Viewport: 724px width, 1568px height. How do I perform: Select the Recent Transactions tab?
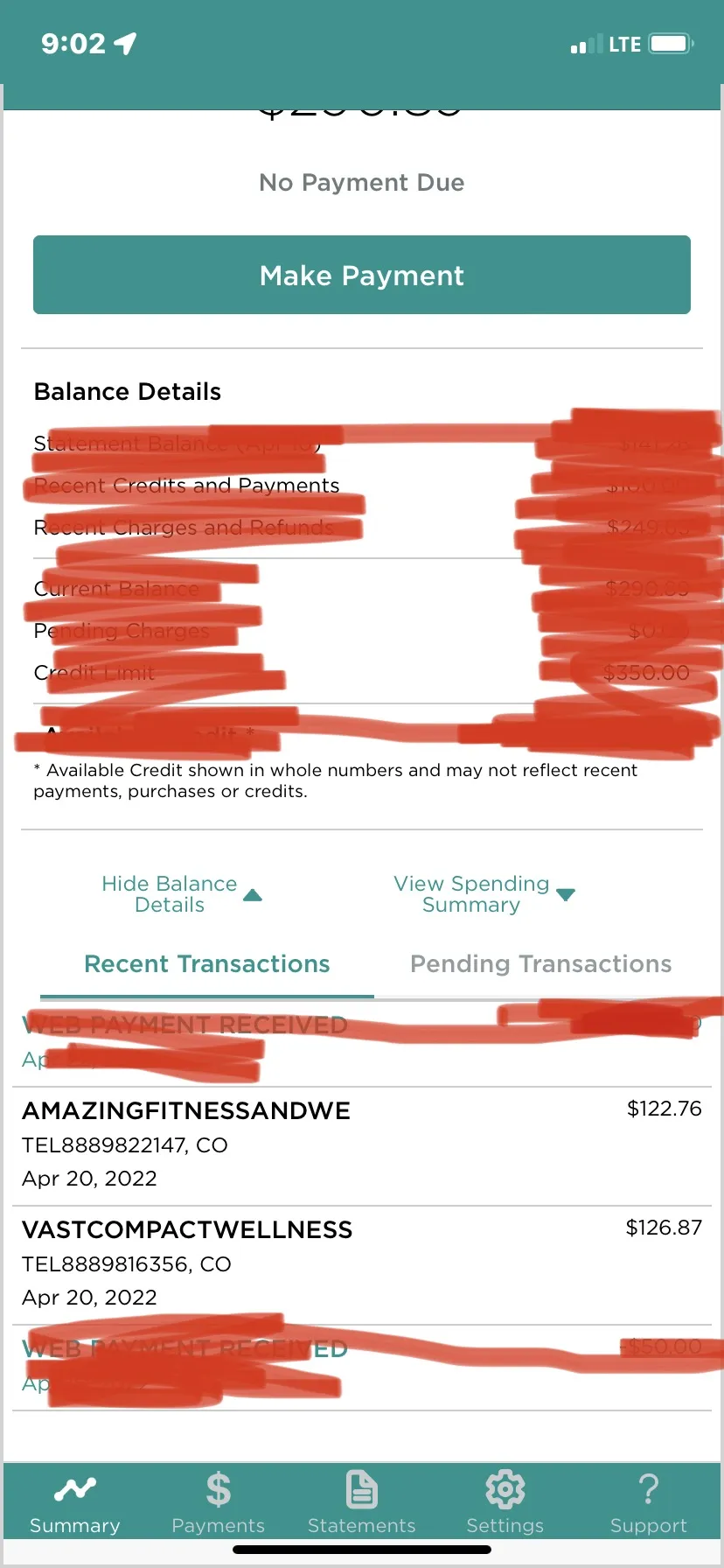[207, 964]
